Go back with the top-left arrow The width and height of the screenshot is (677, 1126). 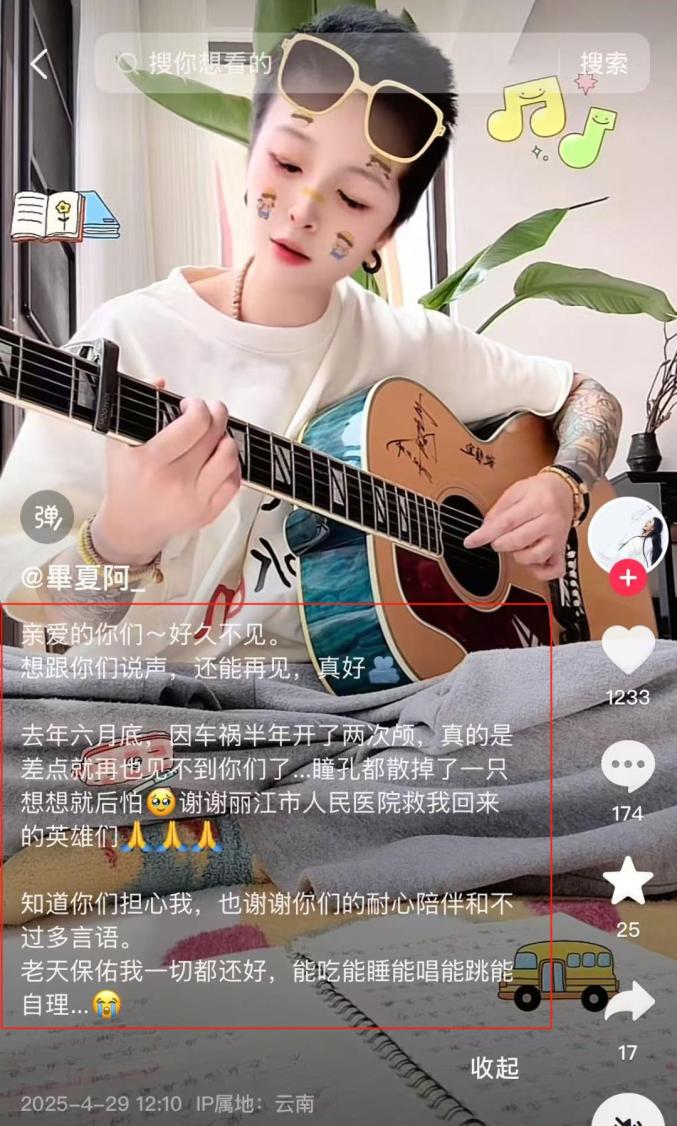[x=38, y=64]
